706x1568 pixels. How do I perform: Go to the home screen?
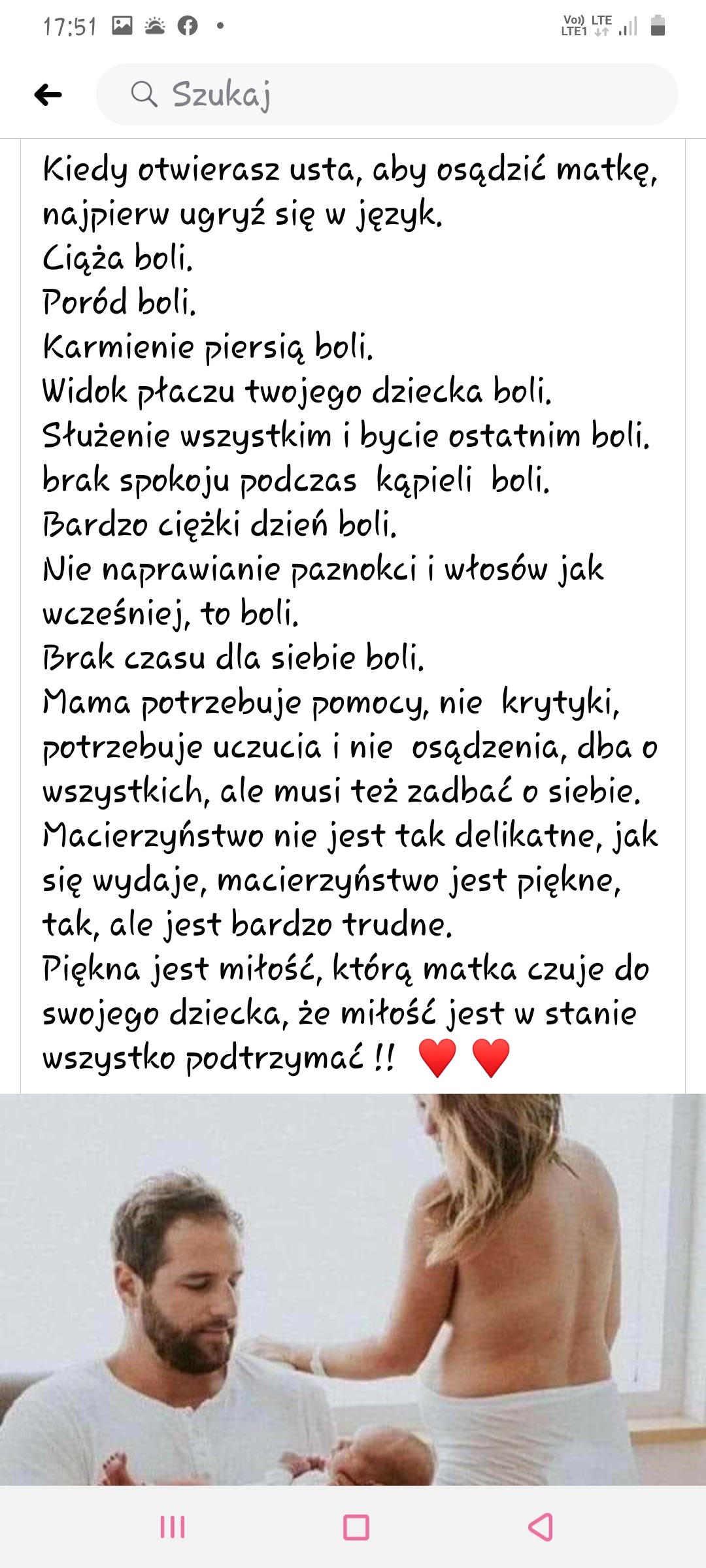(x=356, y=1527)
